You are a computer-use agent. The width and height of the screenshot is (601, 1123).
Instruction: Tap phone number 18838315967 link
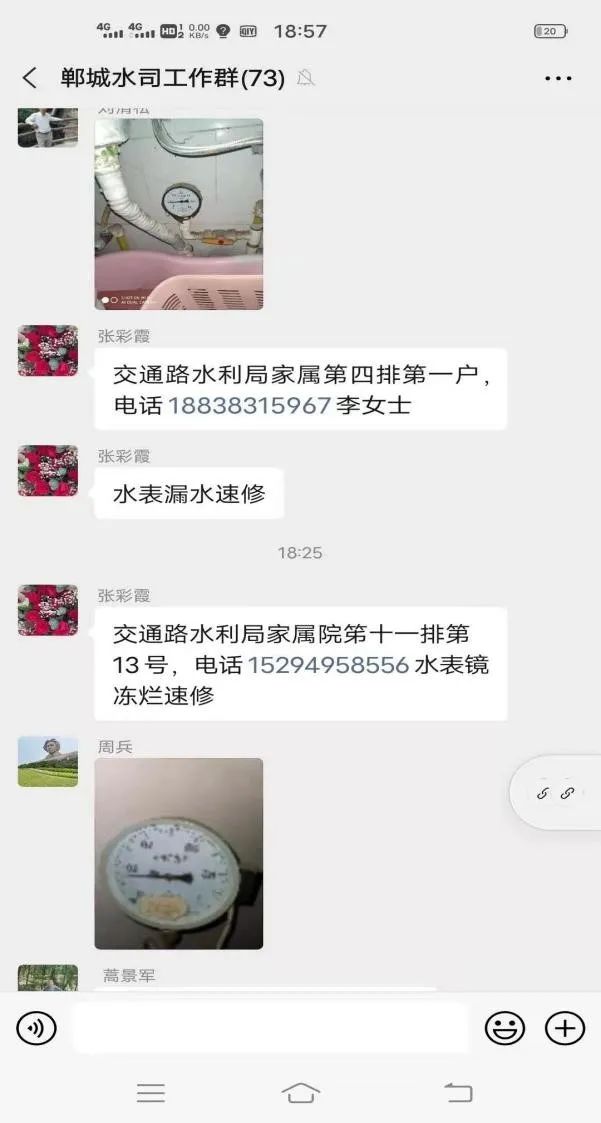point(249,406)
